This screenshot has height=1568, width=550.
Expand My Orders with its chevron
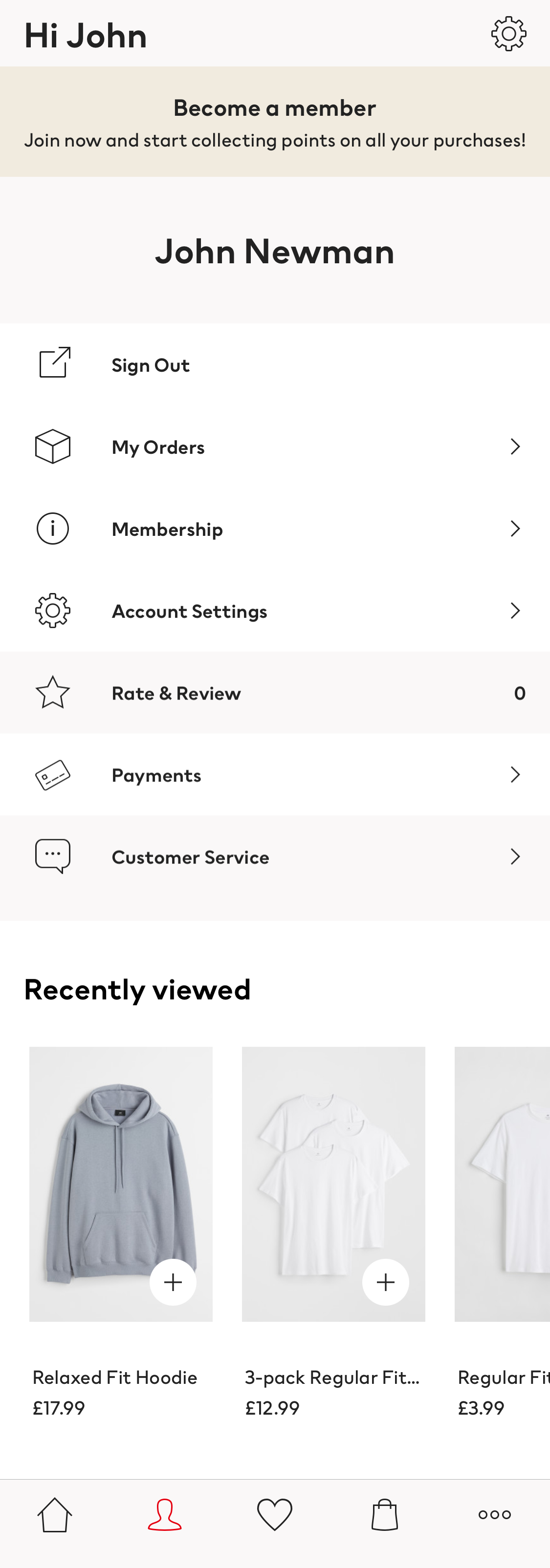point(515,446)
